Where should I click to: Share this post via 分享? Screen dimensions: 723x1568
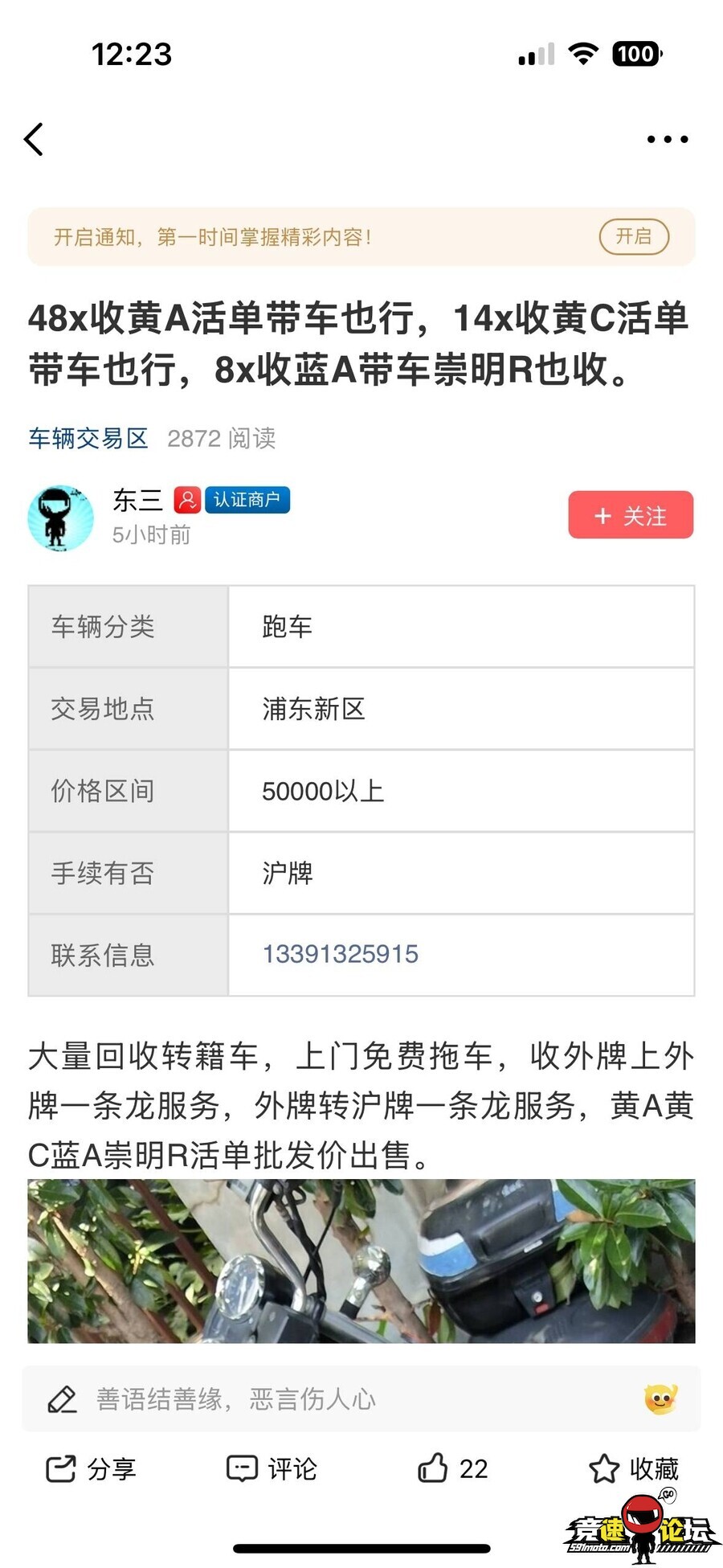[91, 1469]
